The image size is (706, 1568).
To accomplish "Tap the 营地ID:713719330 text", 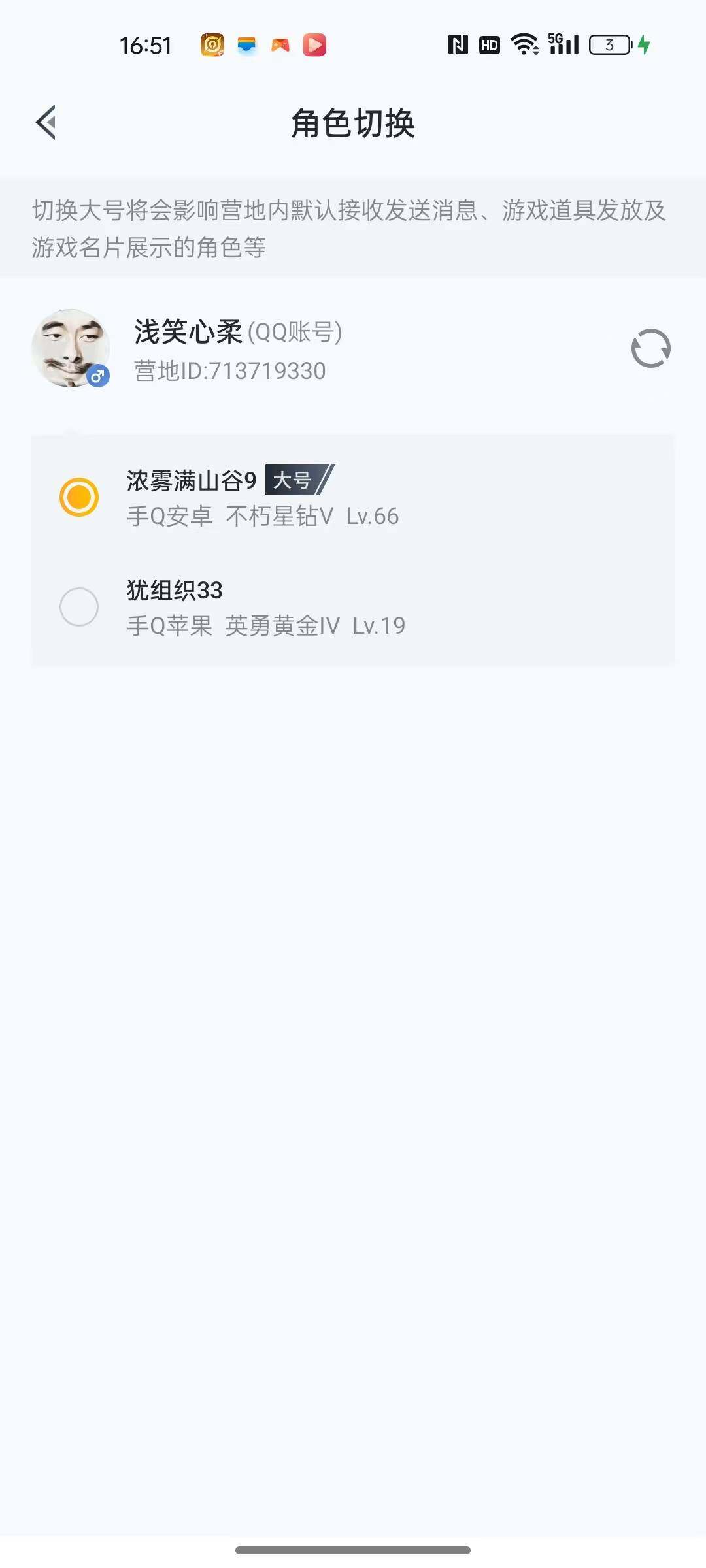I will (x=230, y=371).
